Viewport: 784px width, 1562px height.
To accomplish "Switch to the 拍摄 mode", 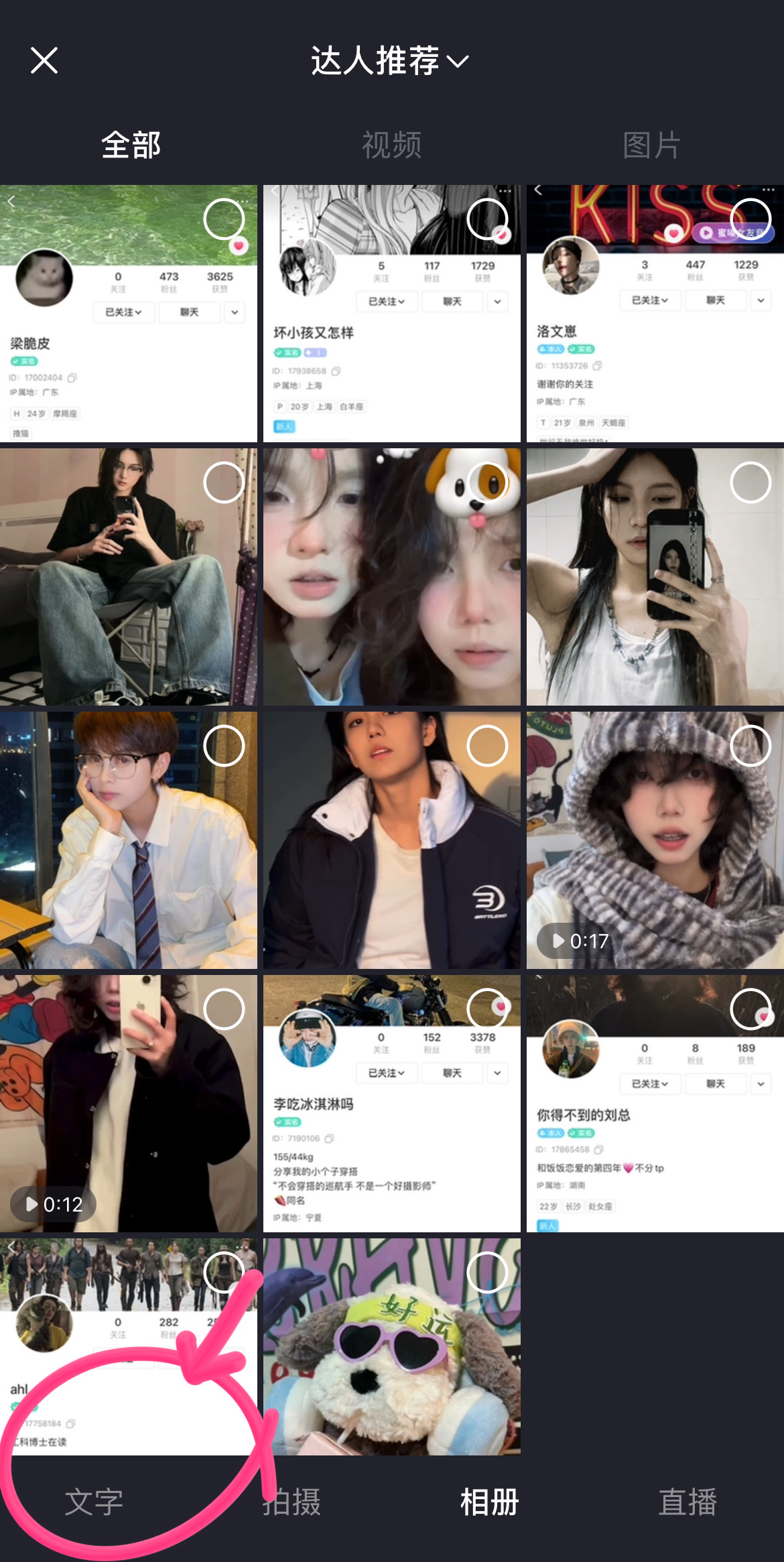I will point(292,1502).
